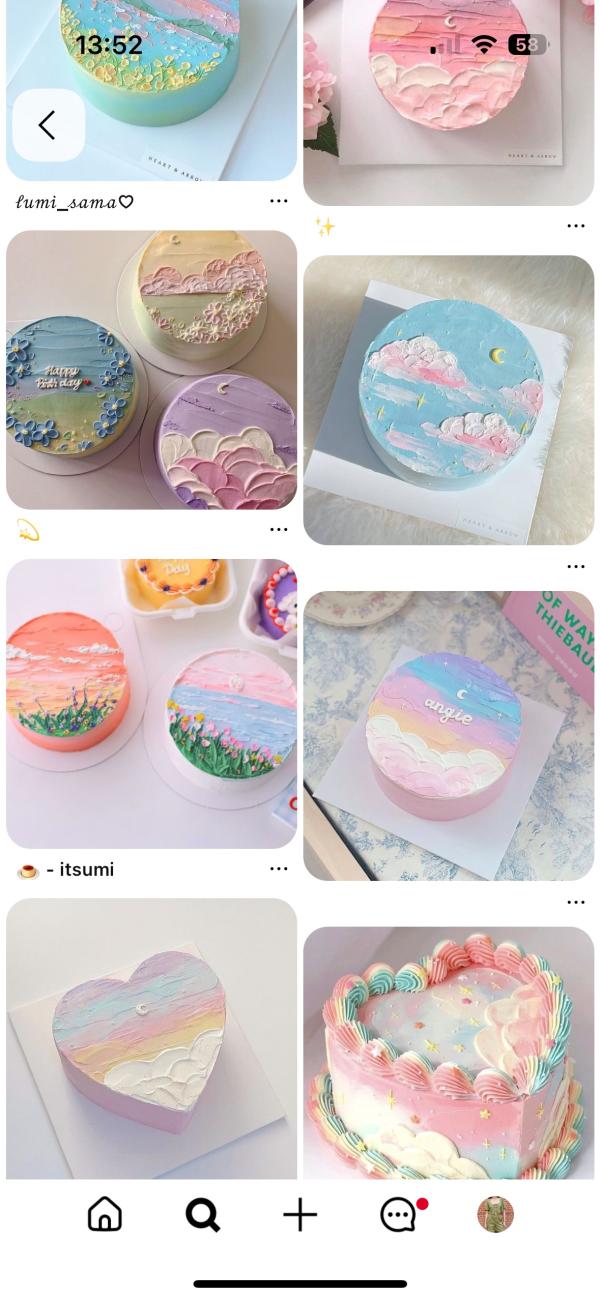
Task: Open more options for the angie cake pin
Action: tap(576, 902)
